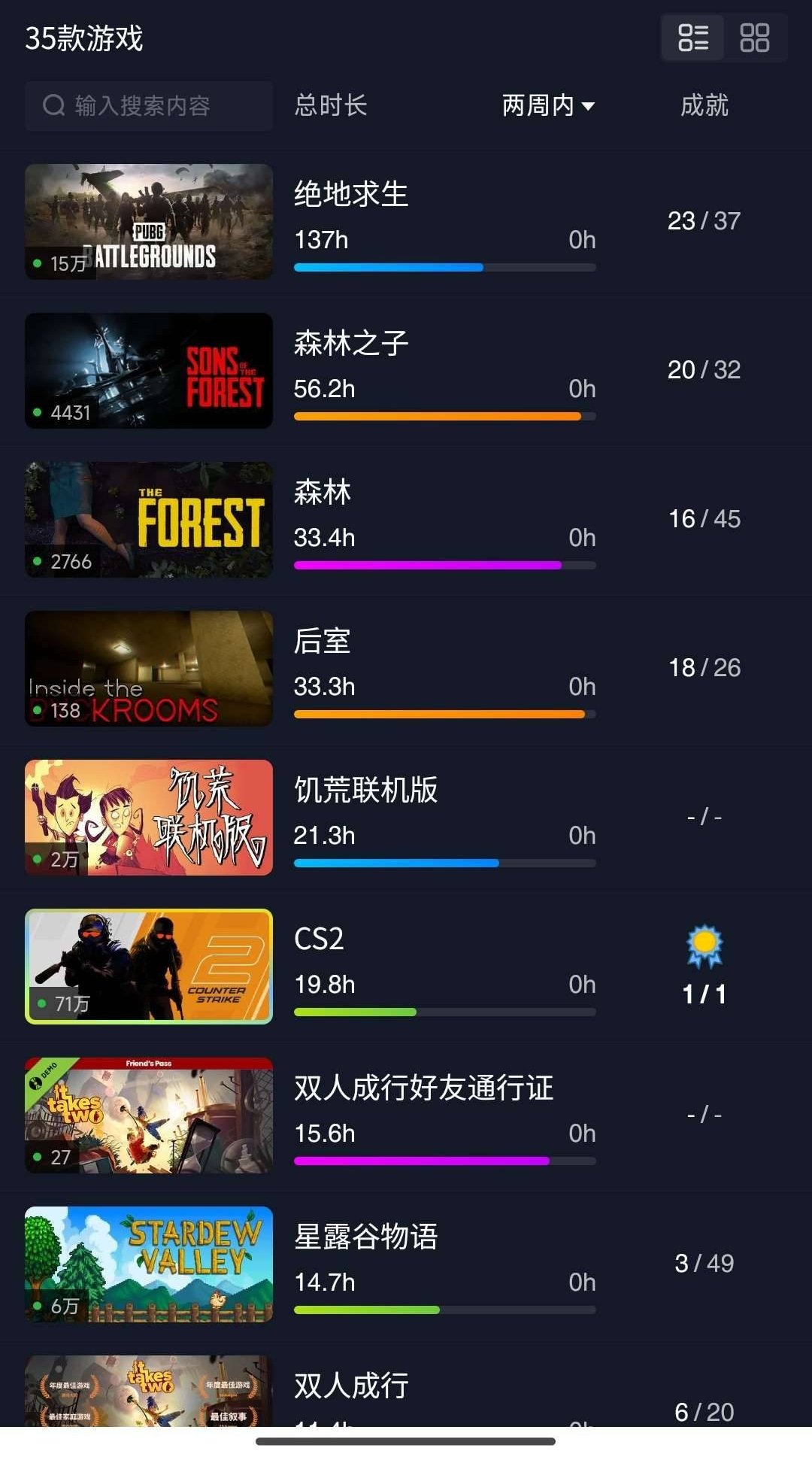
Task: Open the 两周内 time filter dropdown
Action: 550,106
